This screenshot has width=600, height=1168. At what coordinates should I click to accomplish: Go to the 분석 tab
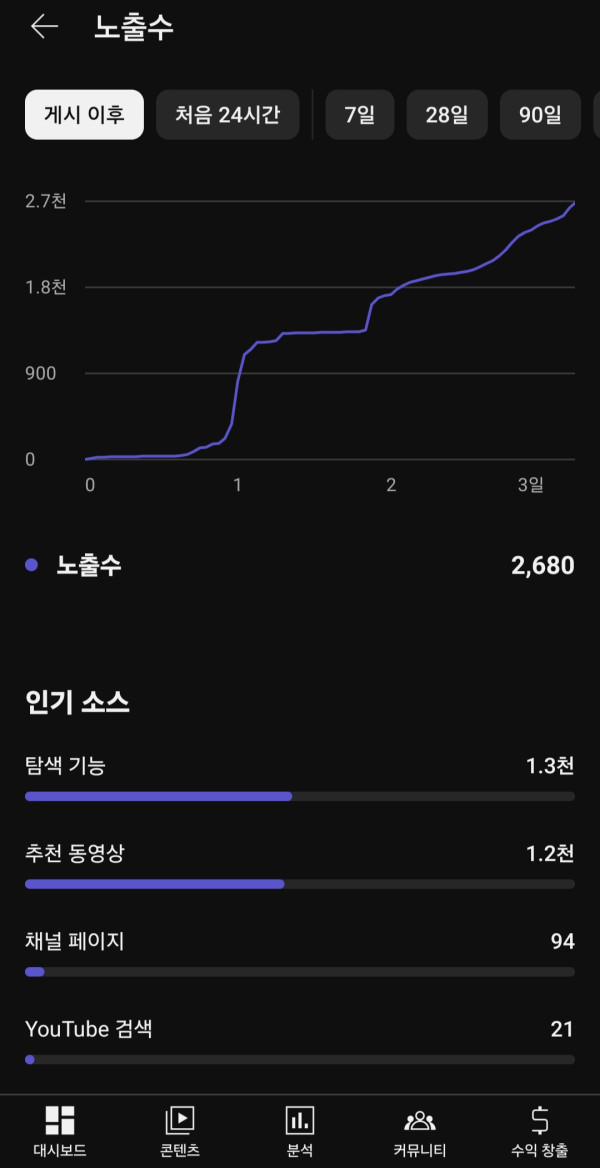click(x=300, y=1131)
